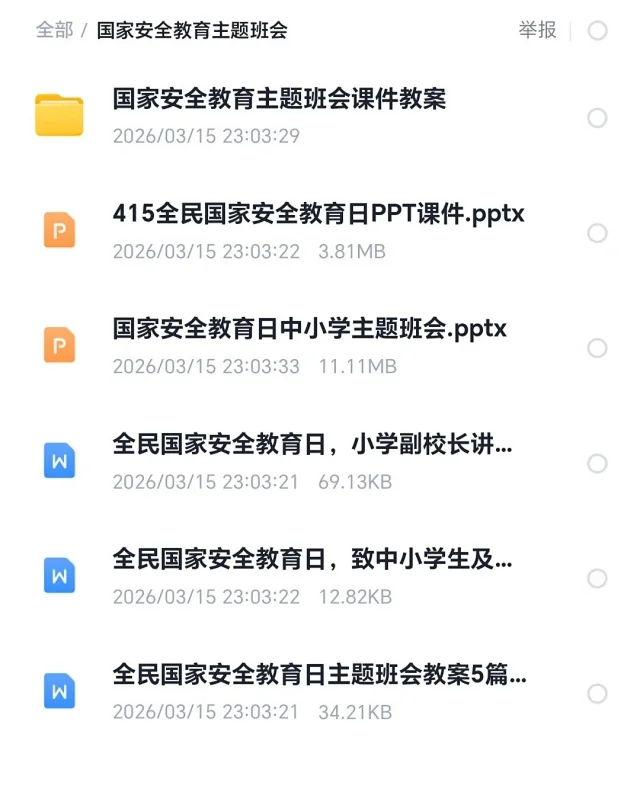Select the 国家安全教育主题班会课件教案 folder checkbox
The width and height of the screenshot is (640, 792).
(x=597, y=118)
